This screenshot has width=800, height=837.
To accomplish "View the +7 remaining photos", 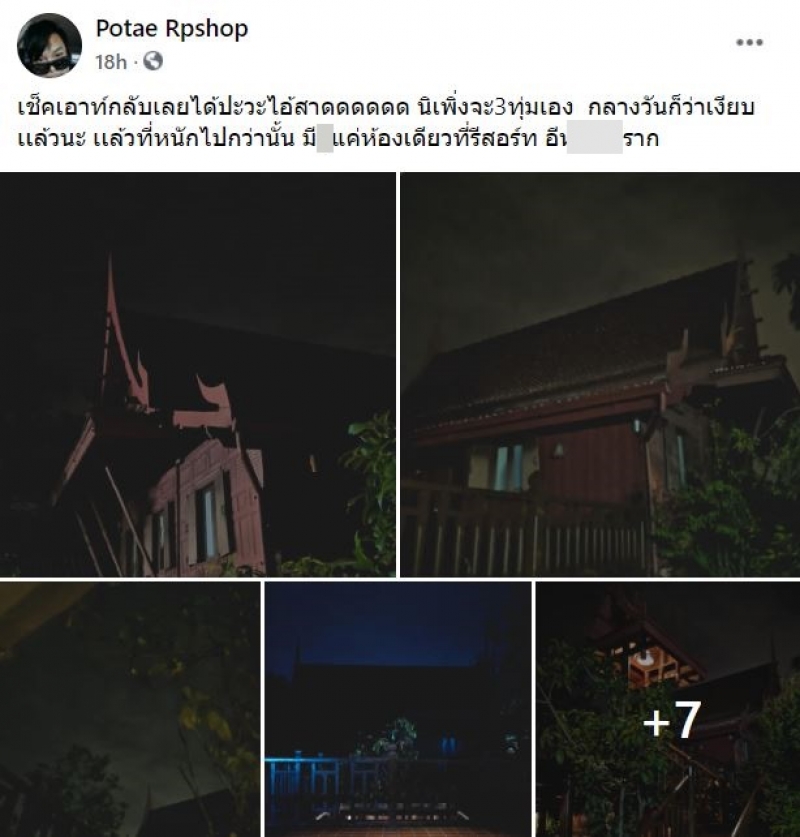I will (x=668, y=709).
